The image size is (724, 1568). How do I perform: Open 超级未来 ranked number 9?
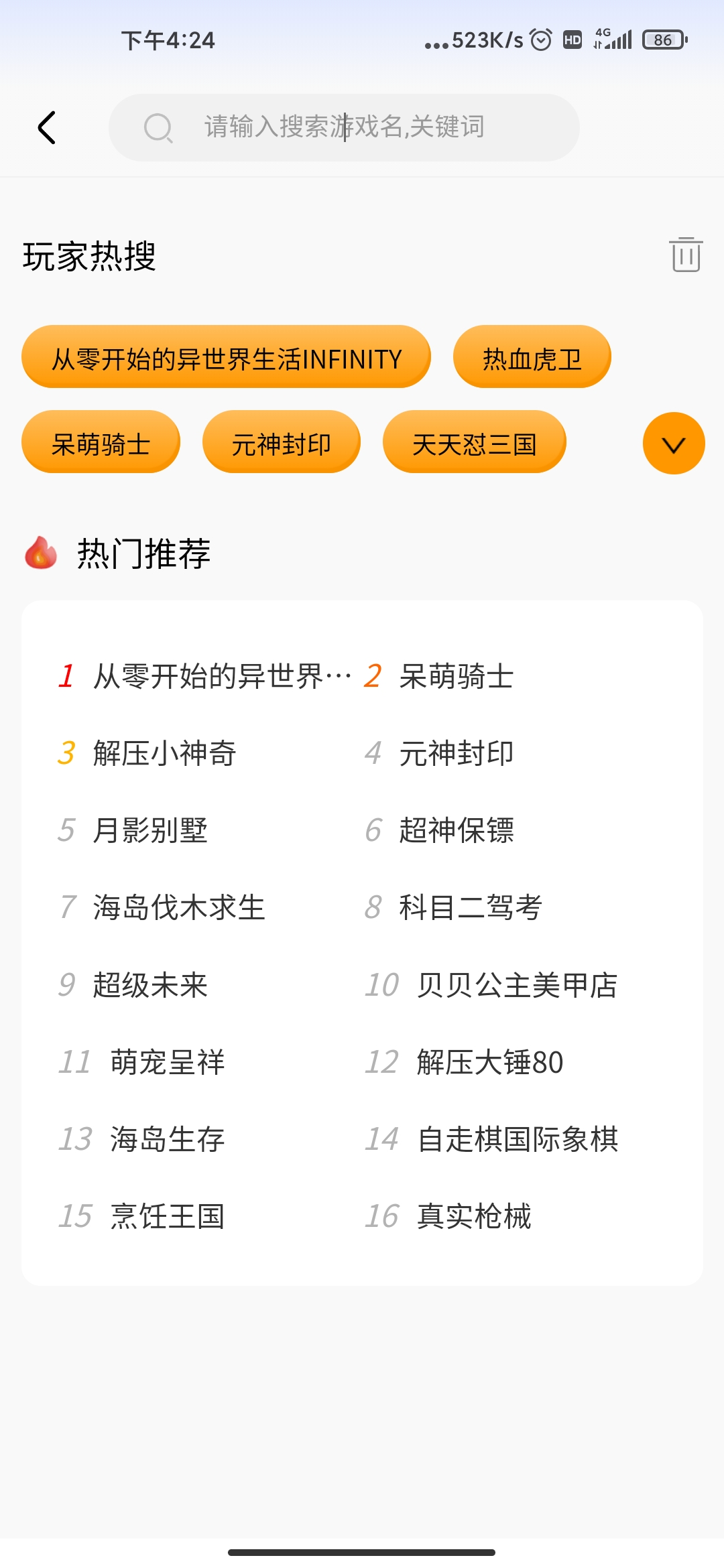pos(150,984)
